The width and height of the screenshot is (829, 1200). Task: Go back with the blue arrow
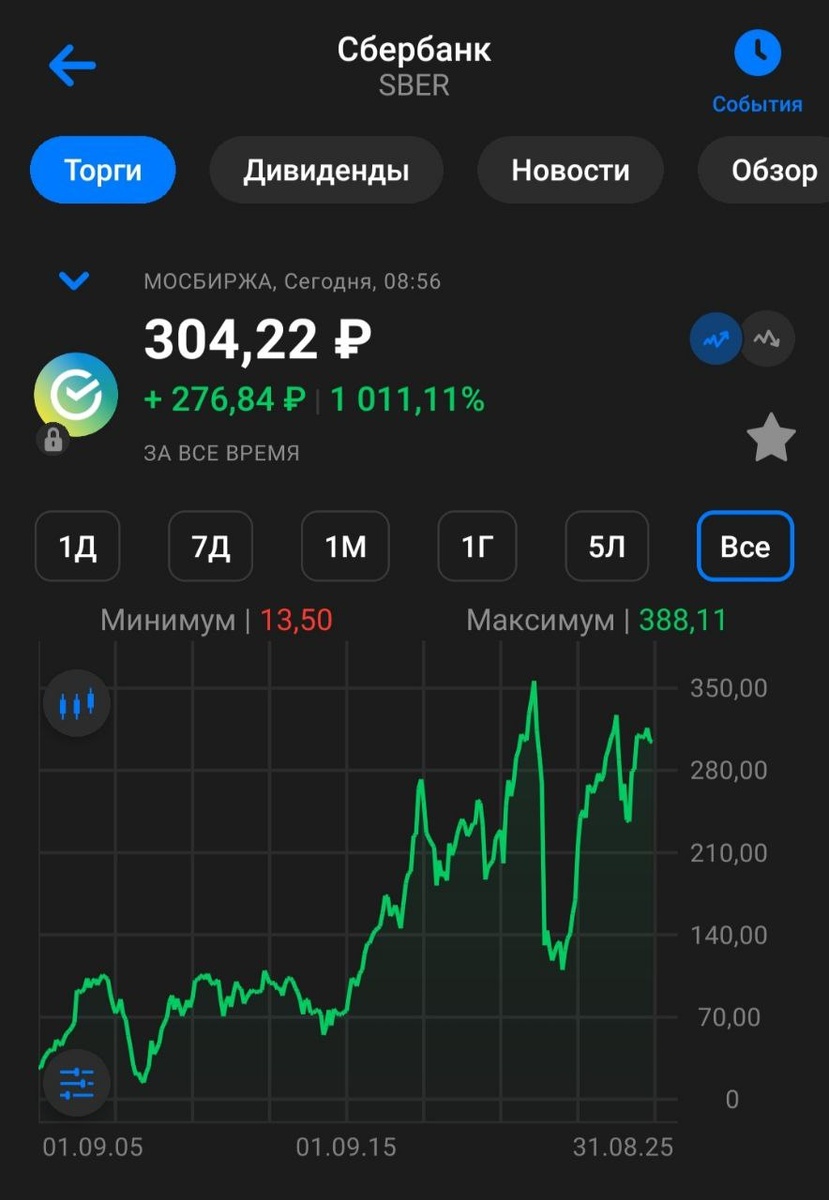tap(72, 67)
